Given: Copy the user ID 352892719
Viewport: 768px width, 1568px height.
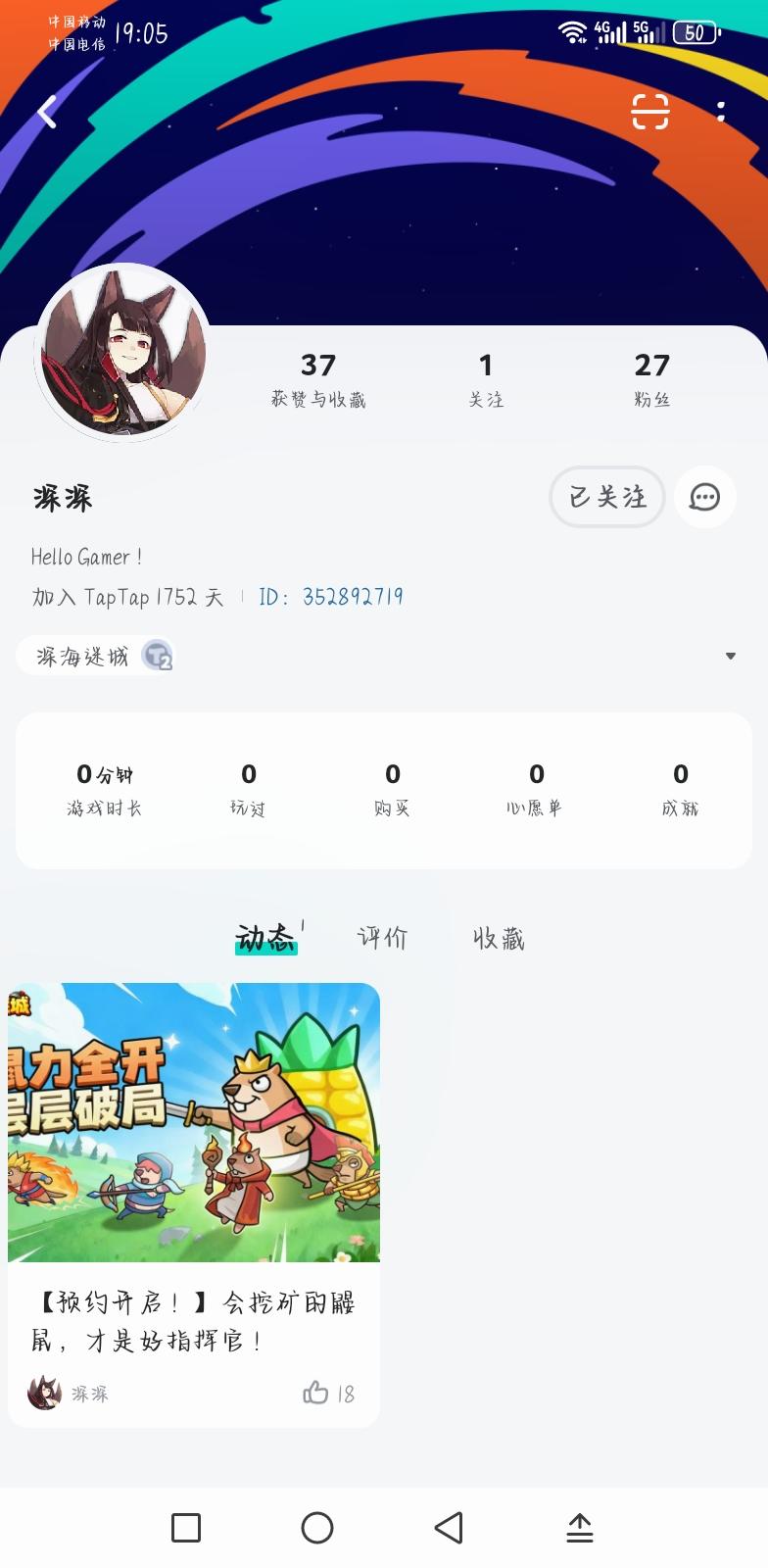Looking at the screenshot, I should click(x=331, y=597).
